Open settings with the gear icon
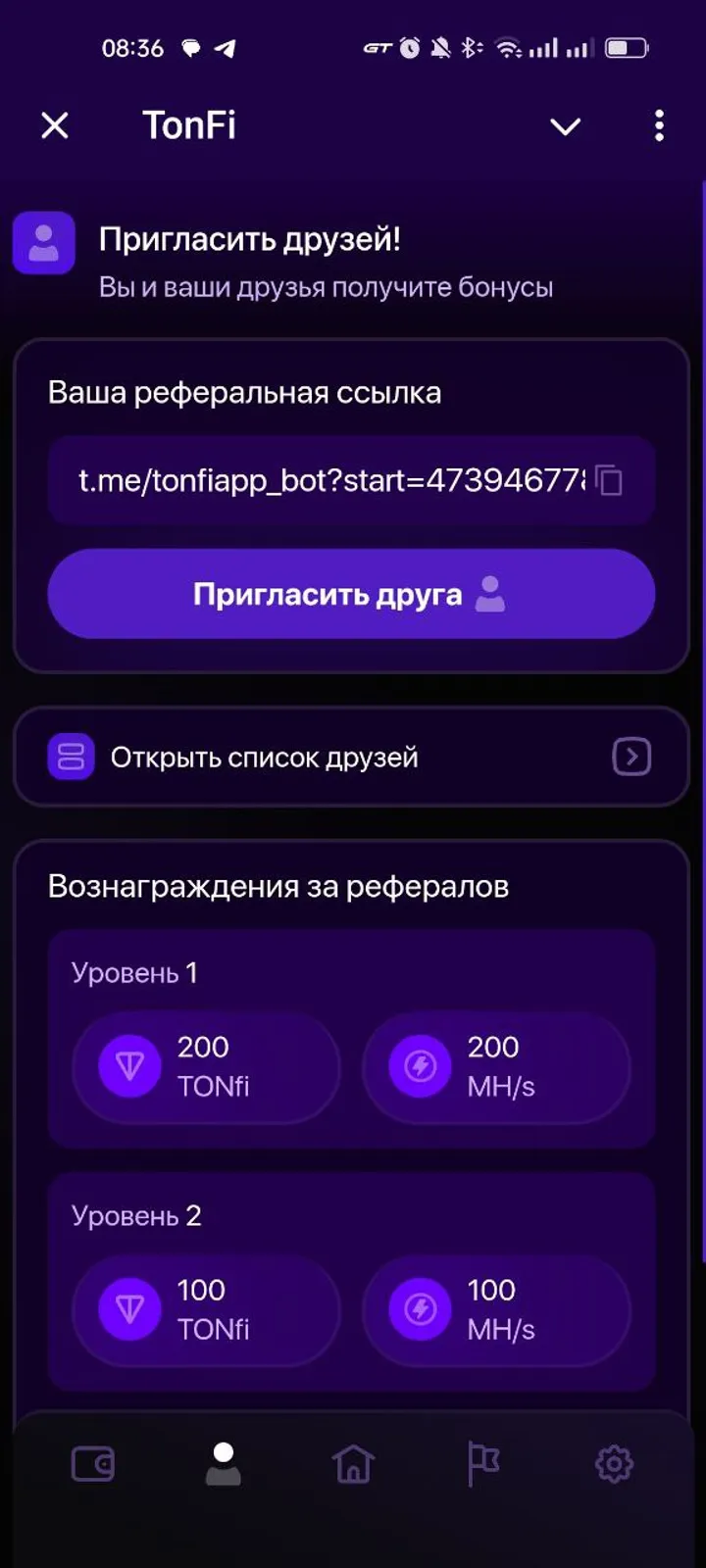Viewport: 706px width, 1568px height. click(x=614, y=1463)
